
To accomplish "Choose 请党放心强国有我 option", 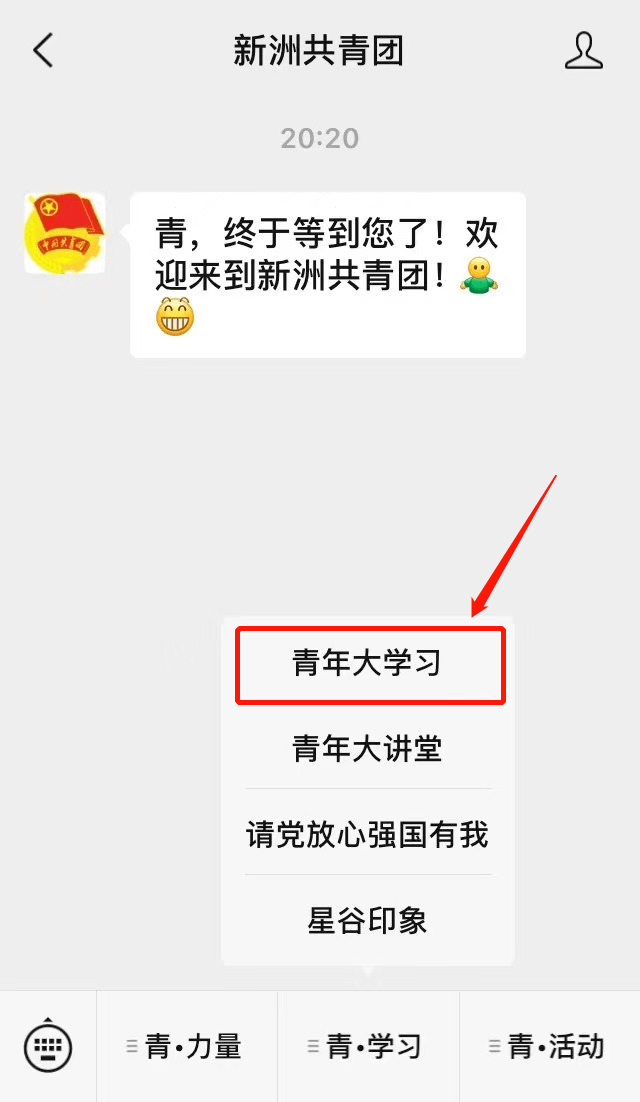I will (368, 833).
